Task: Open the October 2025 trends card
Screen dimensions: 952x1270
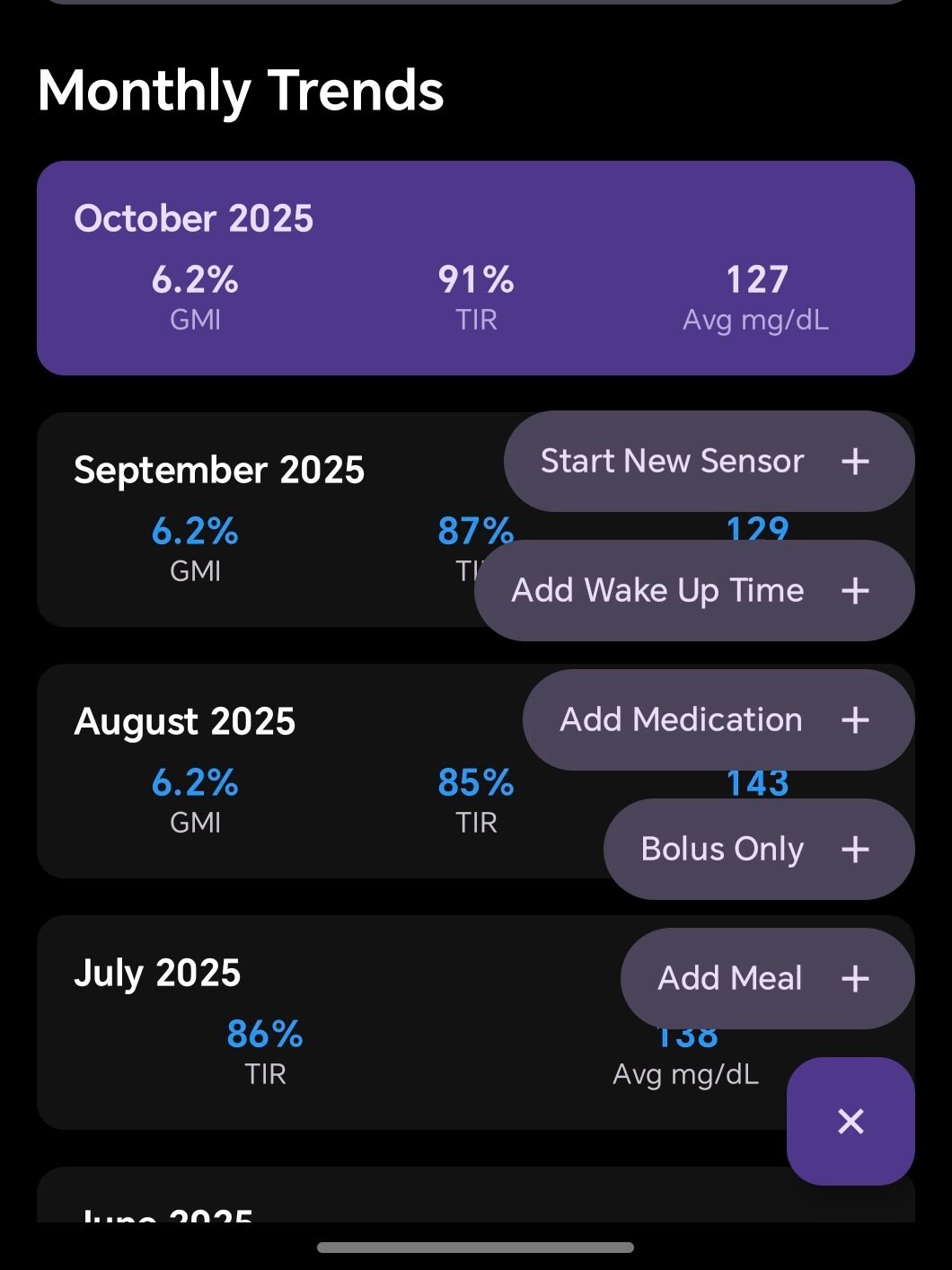Action: click(x=475, y=268)
